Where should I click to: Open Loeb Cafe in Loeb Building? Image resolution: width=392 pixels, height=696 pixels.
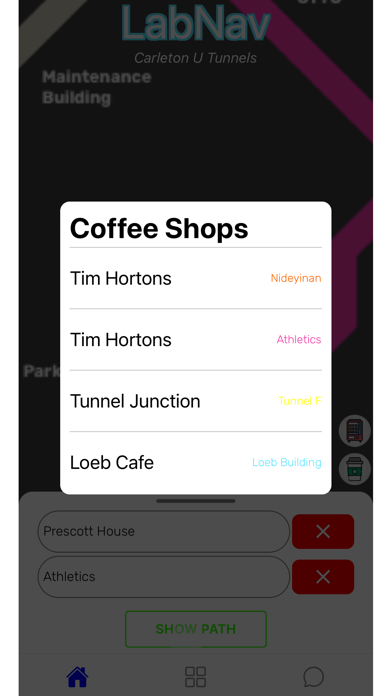[195, 463]
